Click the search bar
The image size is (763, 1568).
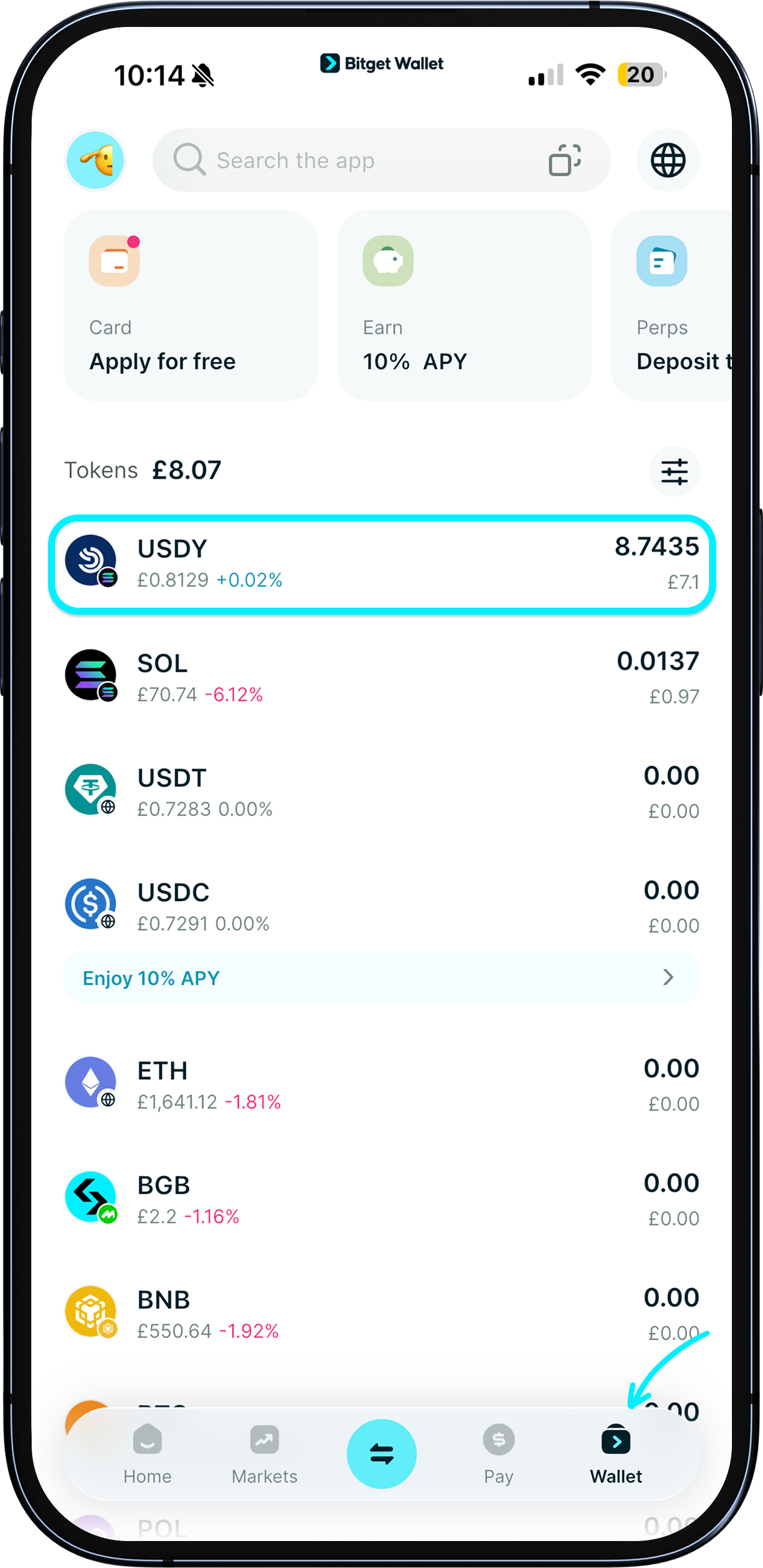click(x=365, y=160)
